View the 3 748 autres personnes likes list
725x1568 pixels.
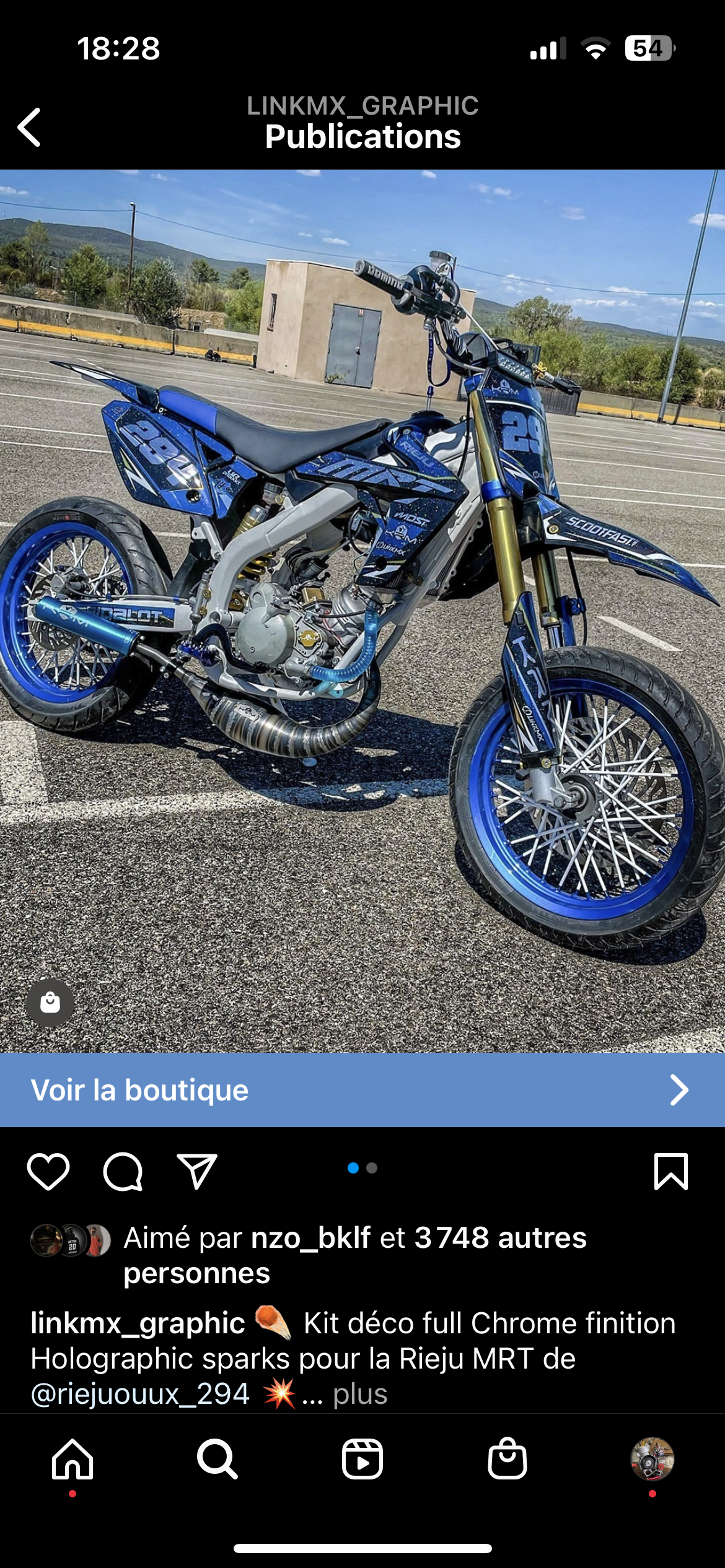[x=499, y=1238]
